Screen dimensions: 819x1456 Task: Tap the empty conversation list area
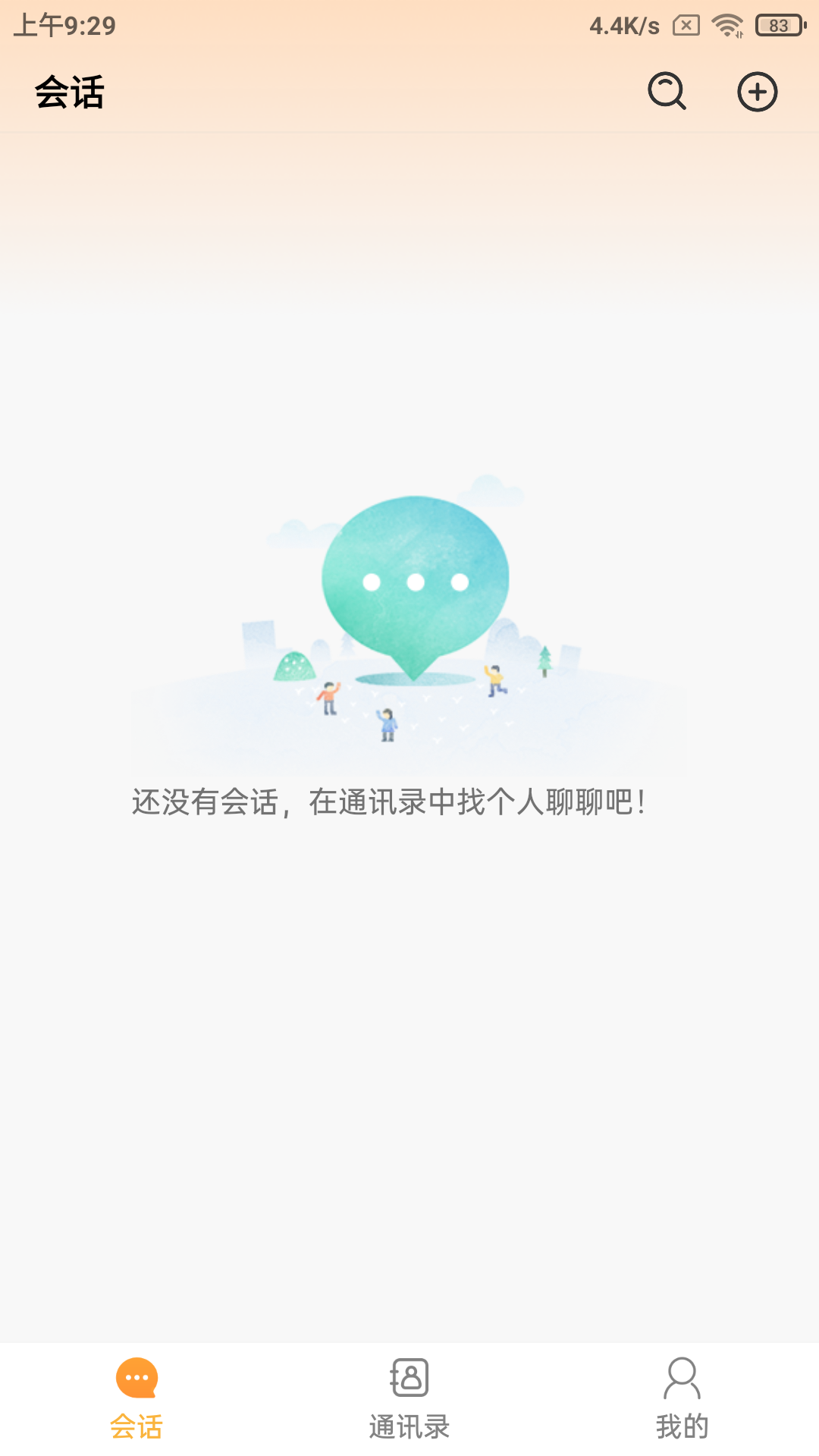(409, 1062)
